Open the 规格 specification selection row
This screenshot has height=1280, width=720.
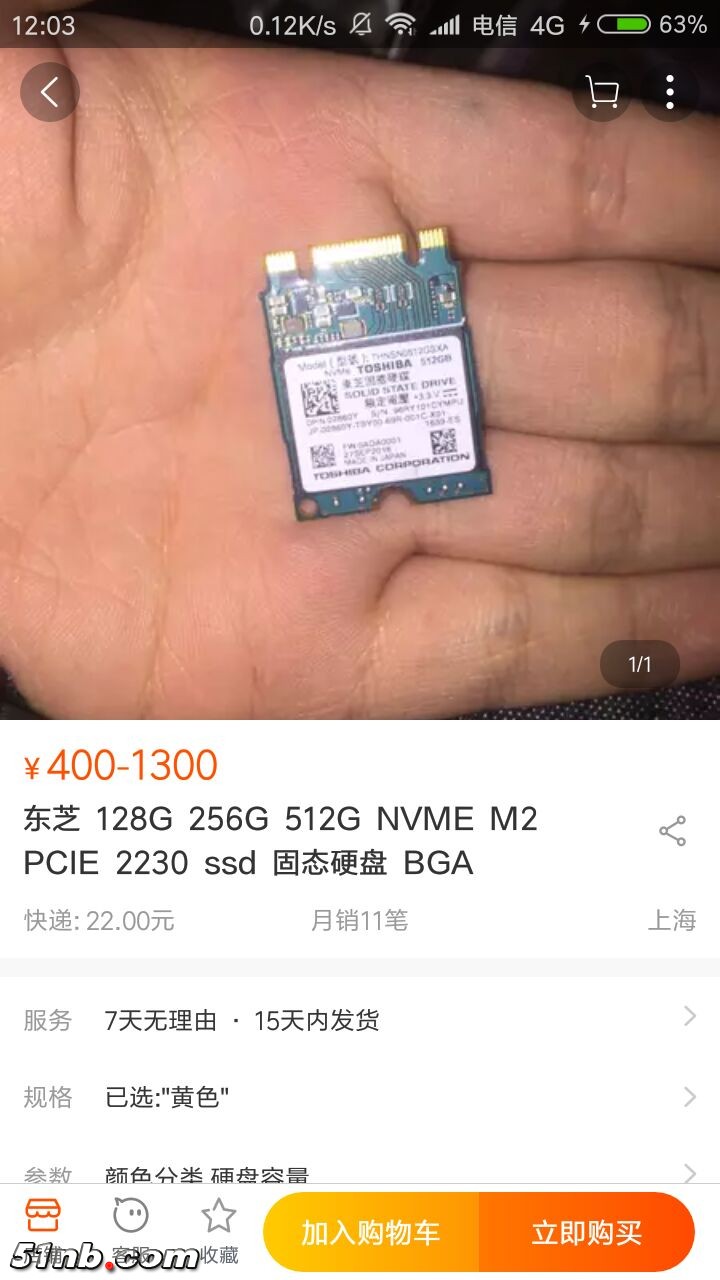point(360,1097)
